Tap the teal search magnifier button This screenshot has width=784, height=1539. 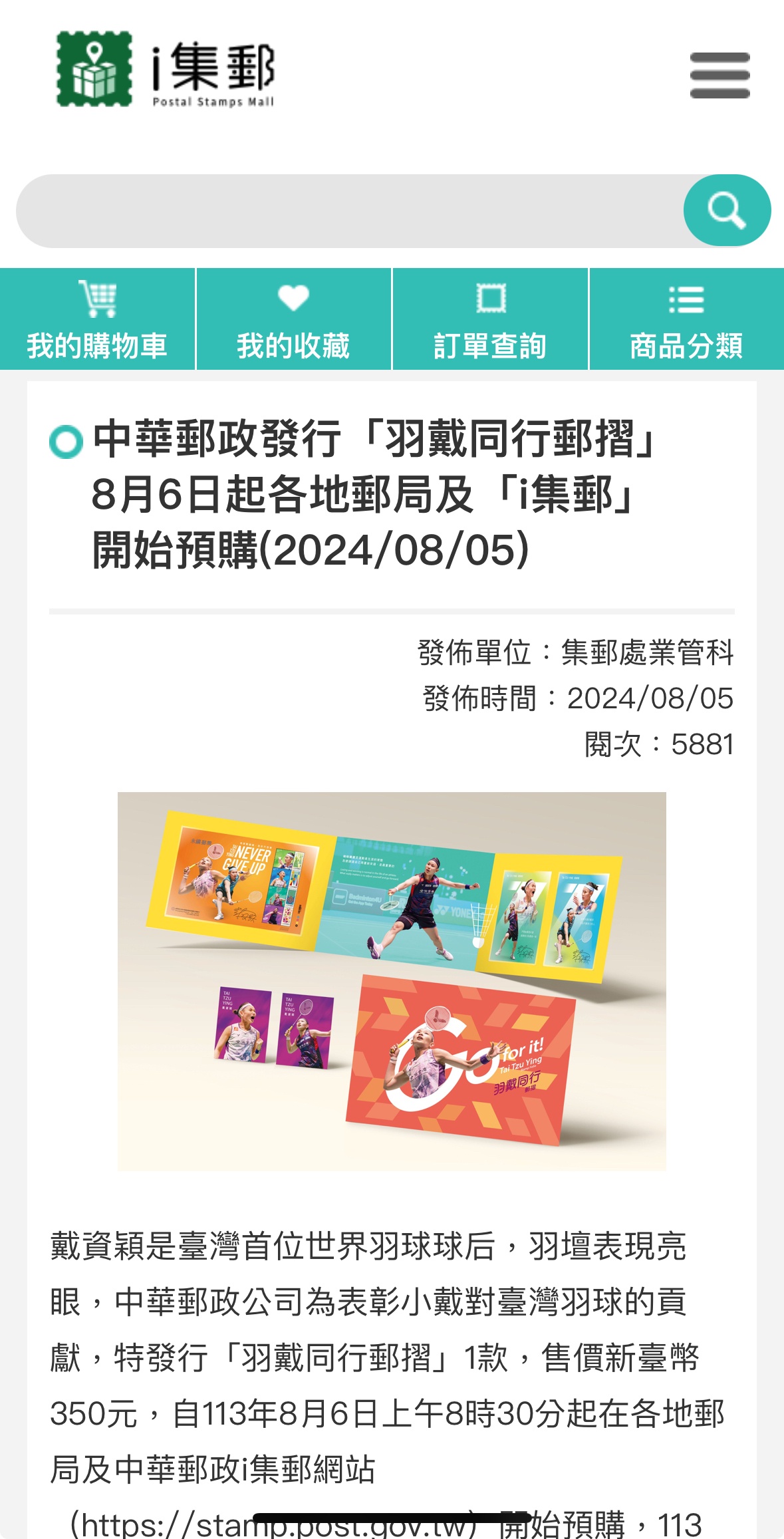coord(726,211)
